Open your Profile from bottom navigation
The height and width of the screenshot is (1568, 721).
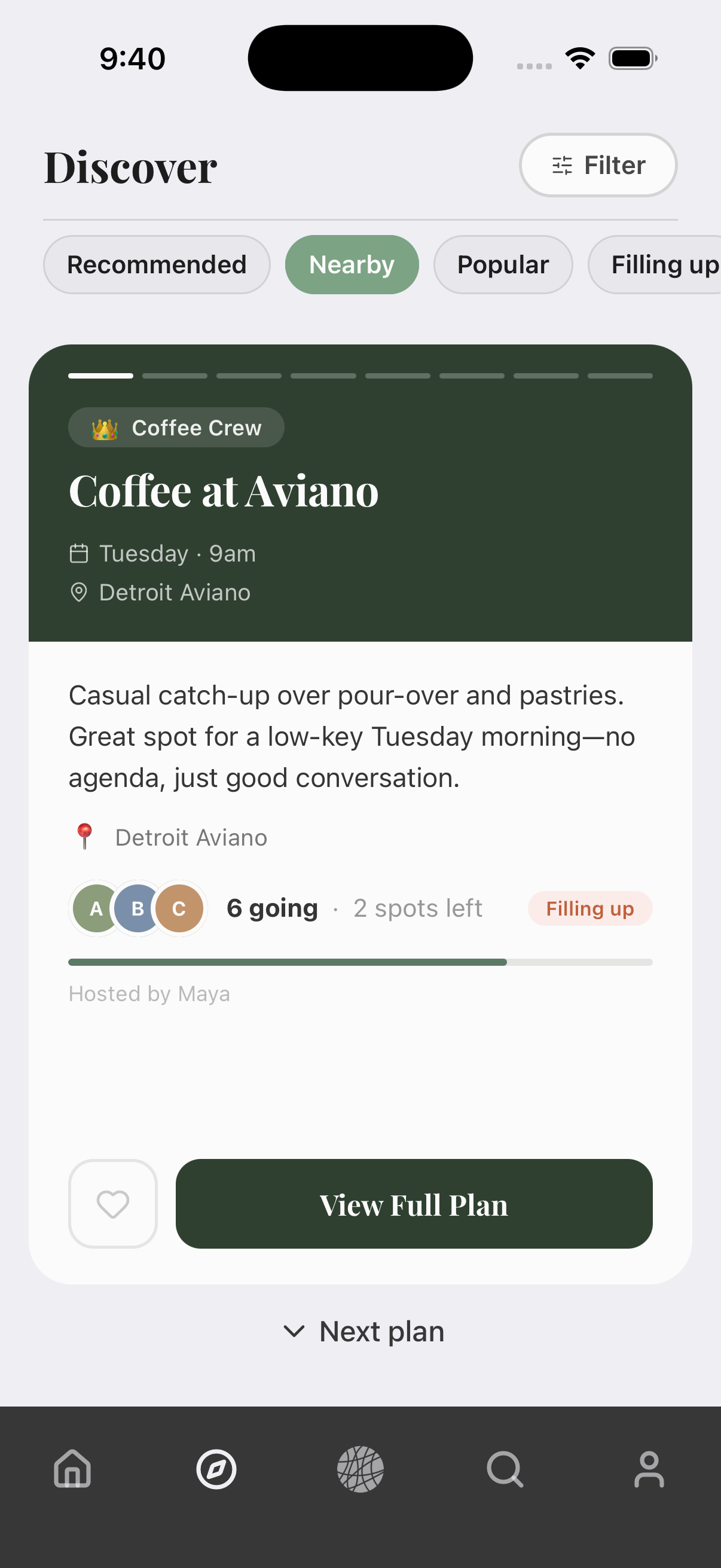649,1470
